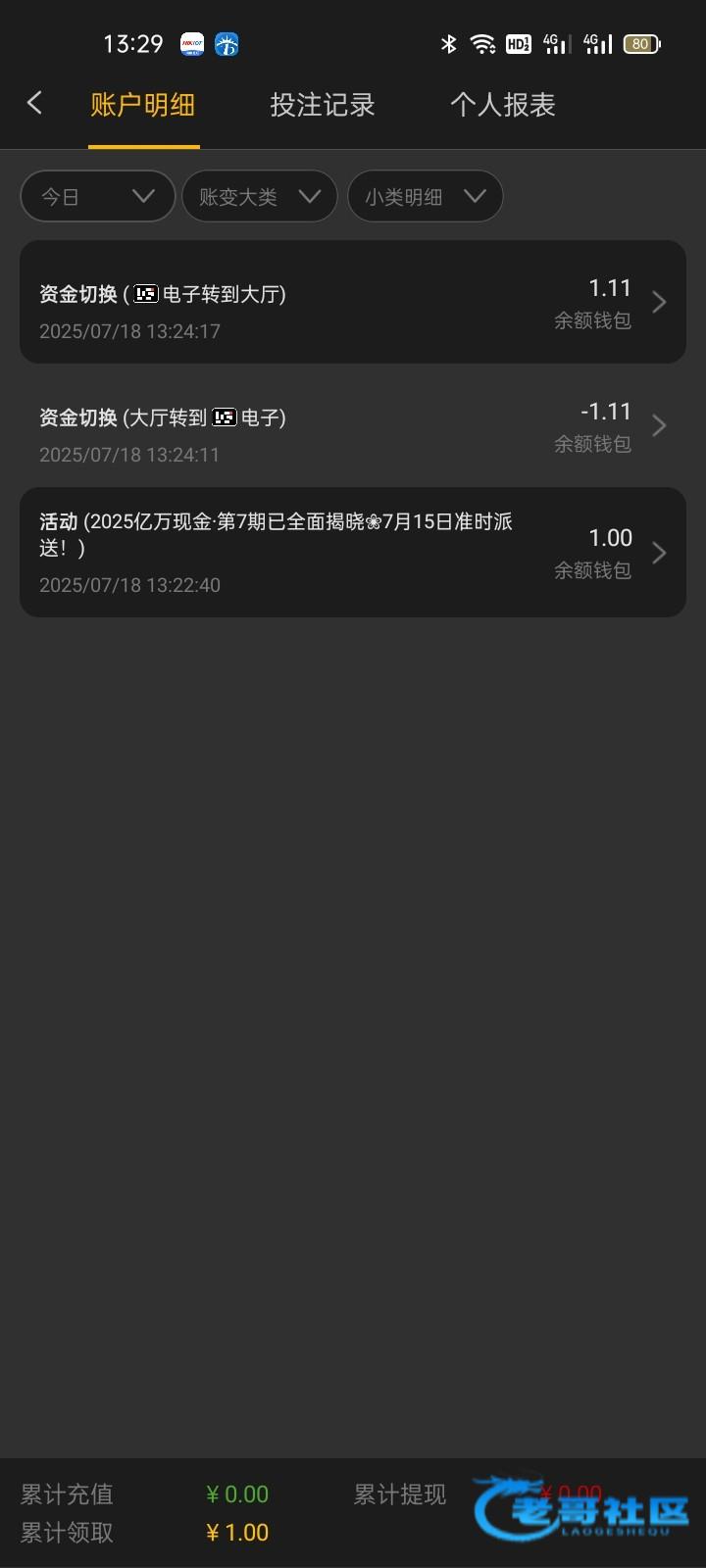This screenshot has width=706, height=1568.
Task: Open the 账变大类 filter dropdown
Action: [260, 196]
